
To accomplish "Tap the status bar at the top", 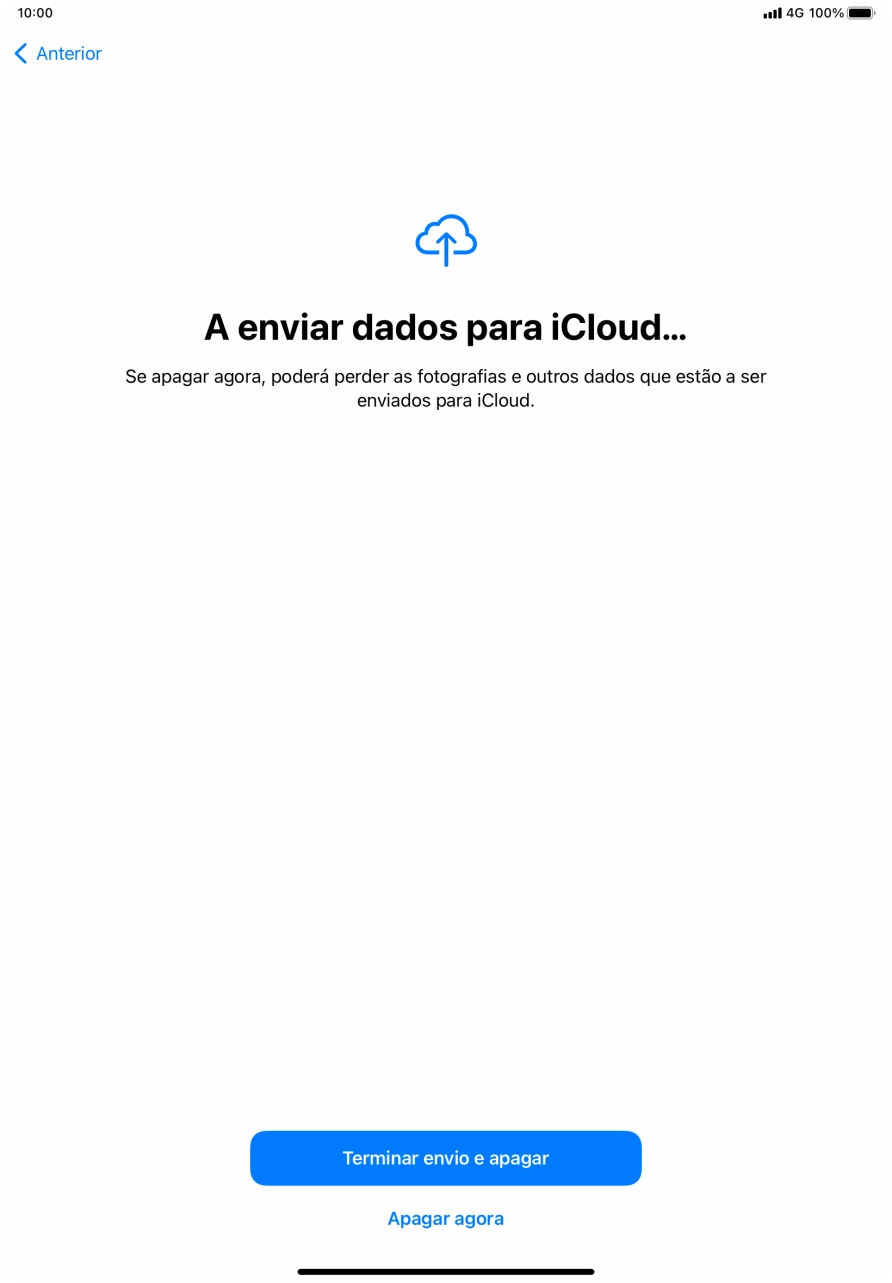I will (x=445, y=13).
